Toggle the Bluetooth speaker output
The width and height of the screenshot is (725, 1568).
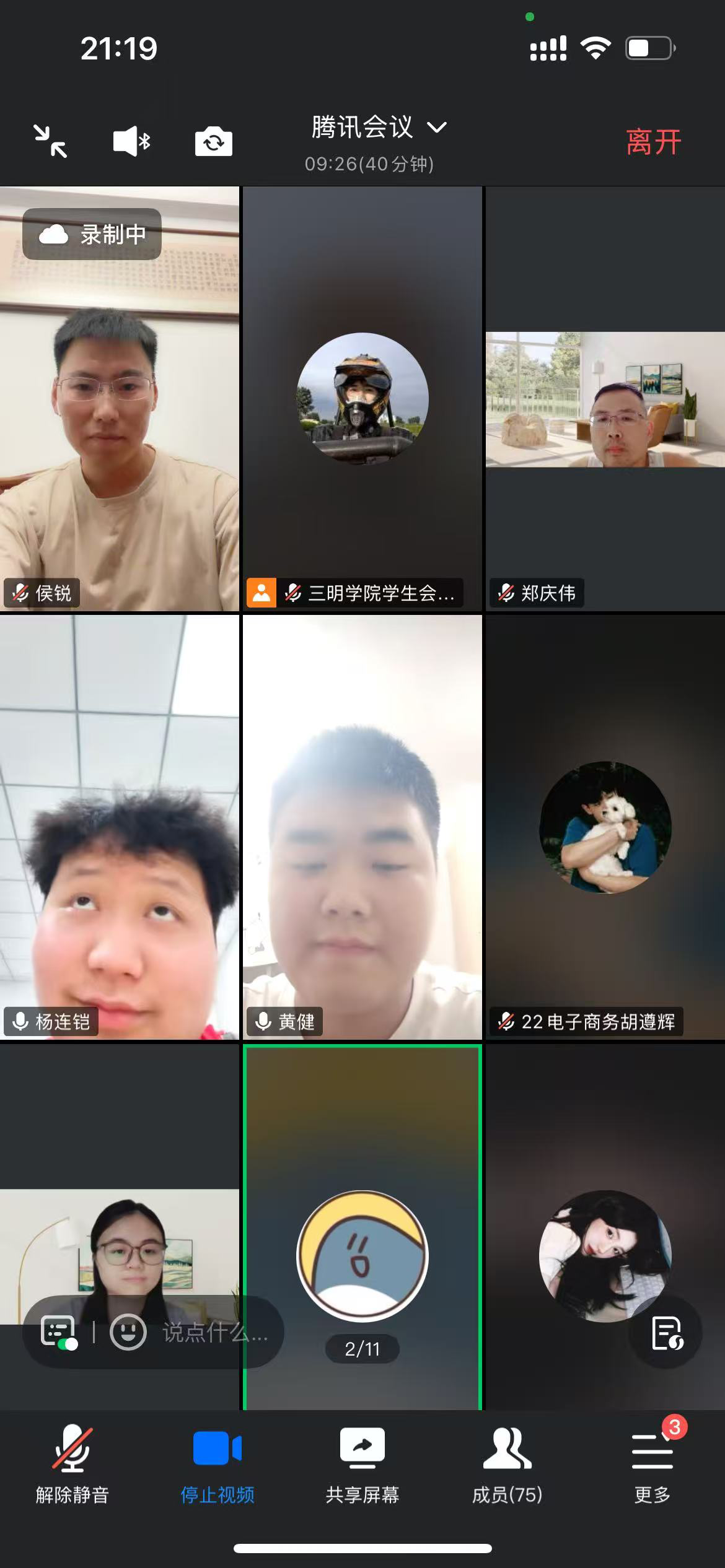(x=131, y=141)
